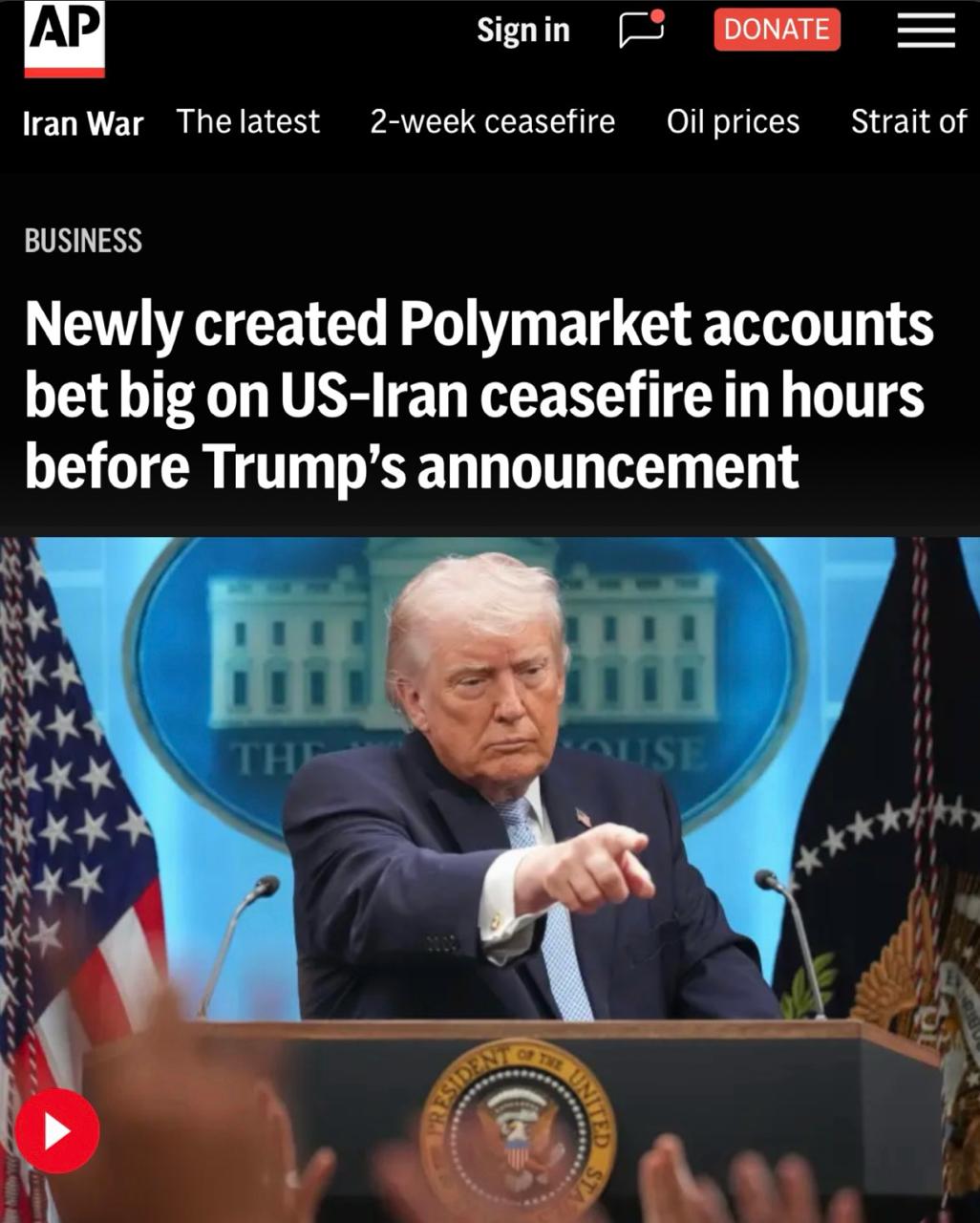Open the Iran War topic hub
The width and height of the screenshot is (980, 1223).
pos(83,123)
